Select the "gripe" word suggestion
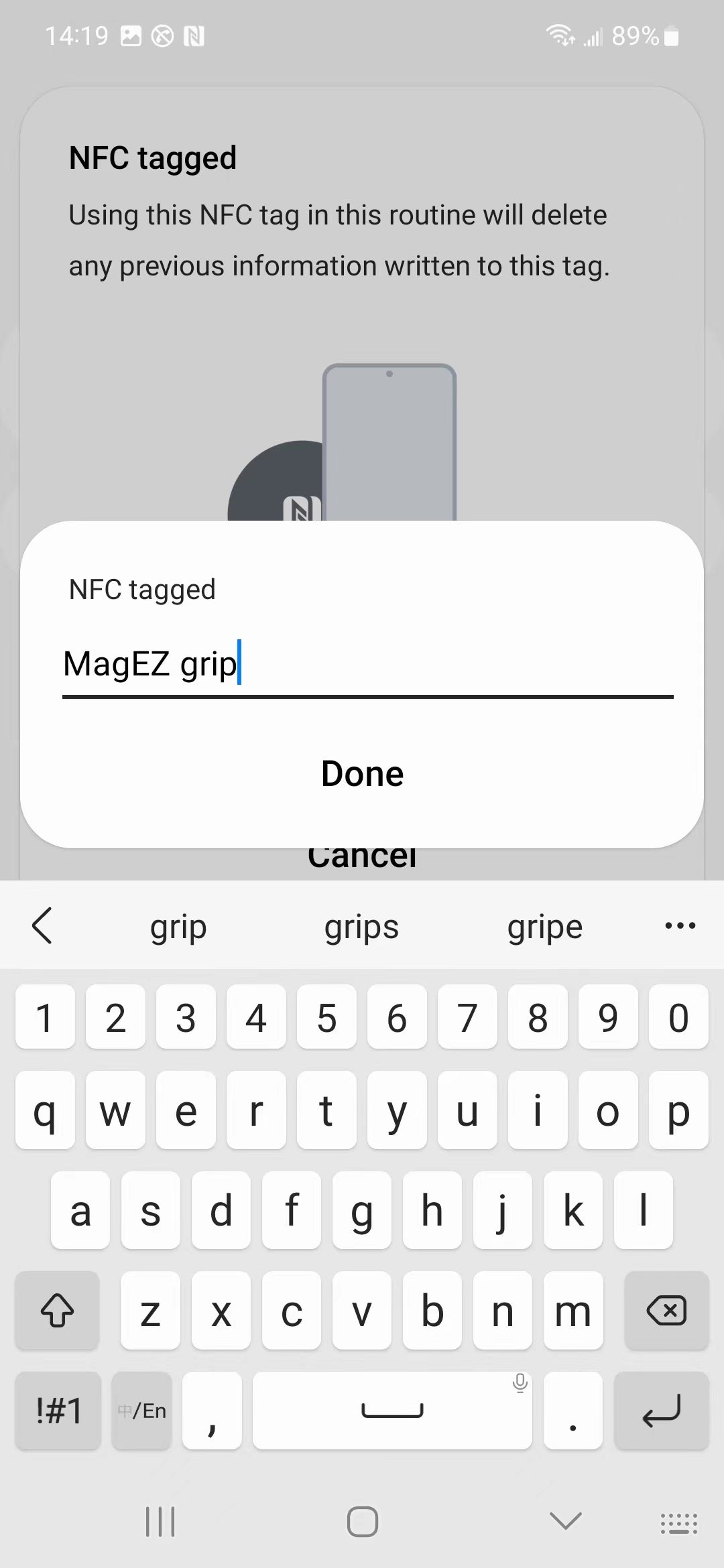The width and height of the screenshot is (724, 1568). click(544, 926)
